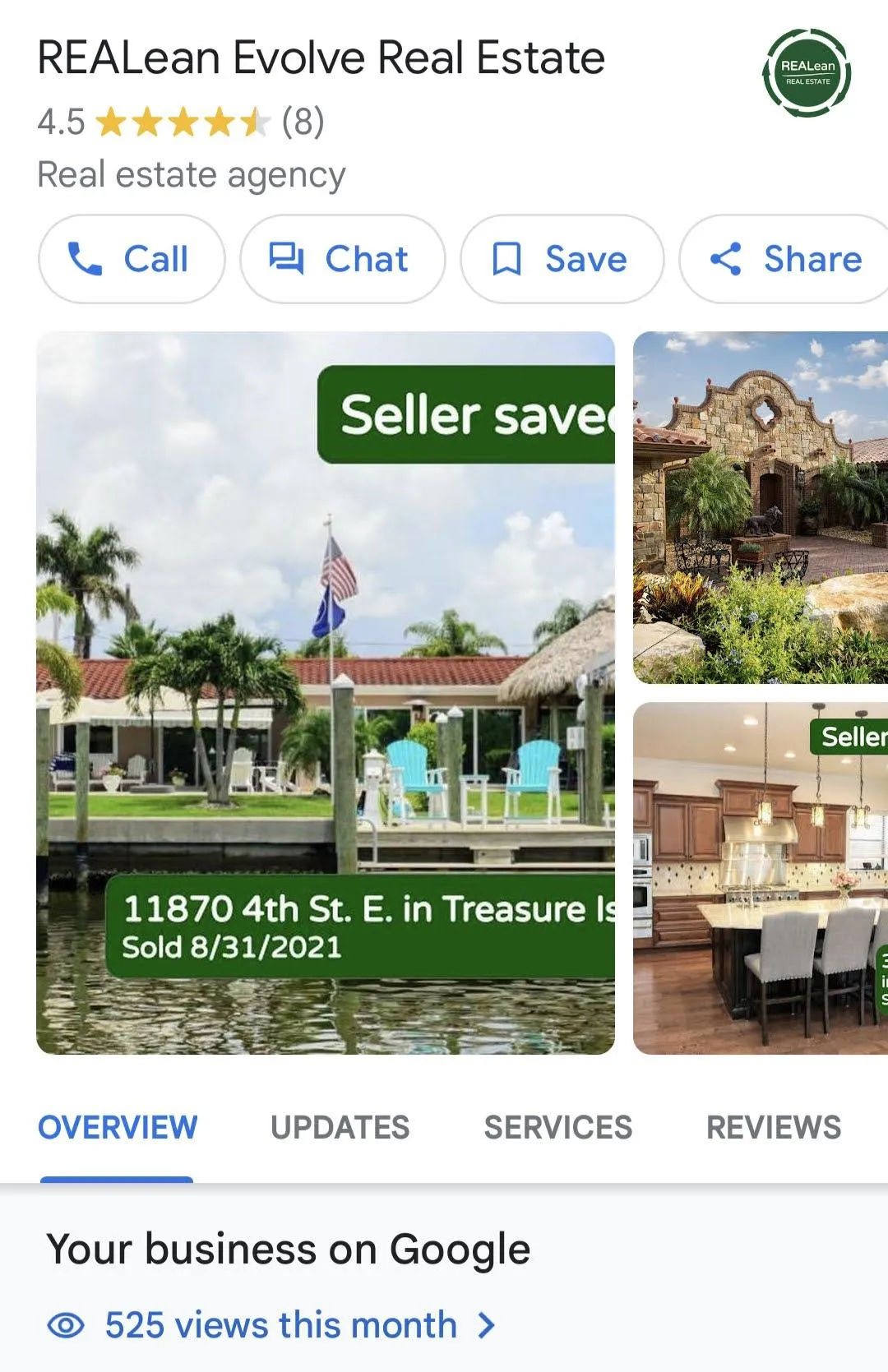Switch to the Updates tab
Screen dimensions: 888x1372
(340, 1127)
